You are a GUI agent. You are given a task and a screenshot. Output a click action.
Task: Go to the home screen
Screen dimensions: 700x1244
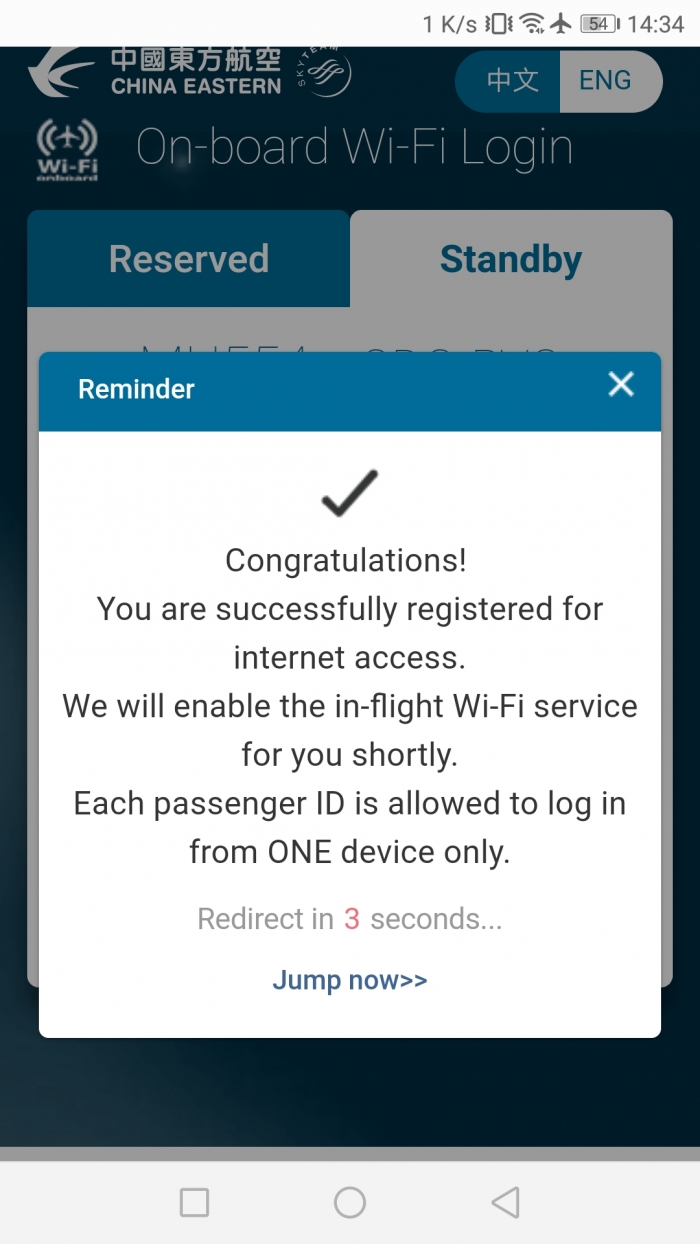point(350,1202)
